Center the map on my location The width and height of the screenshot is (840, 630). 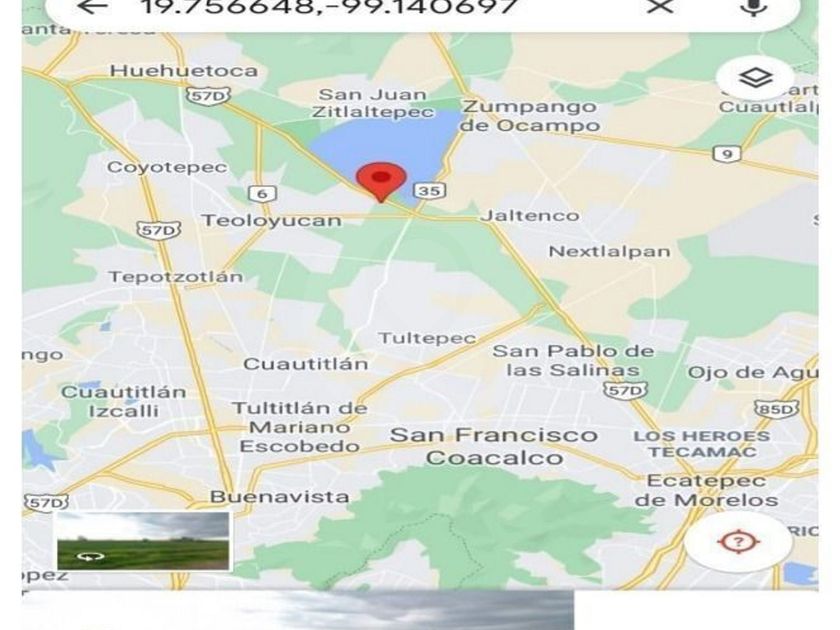pyautogui.click(x=738, y=542)
